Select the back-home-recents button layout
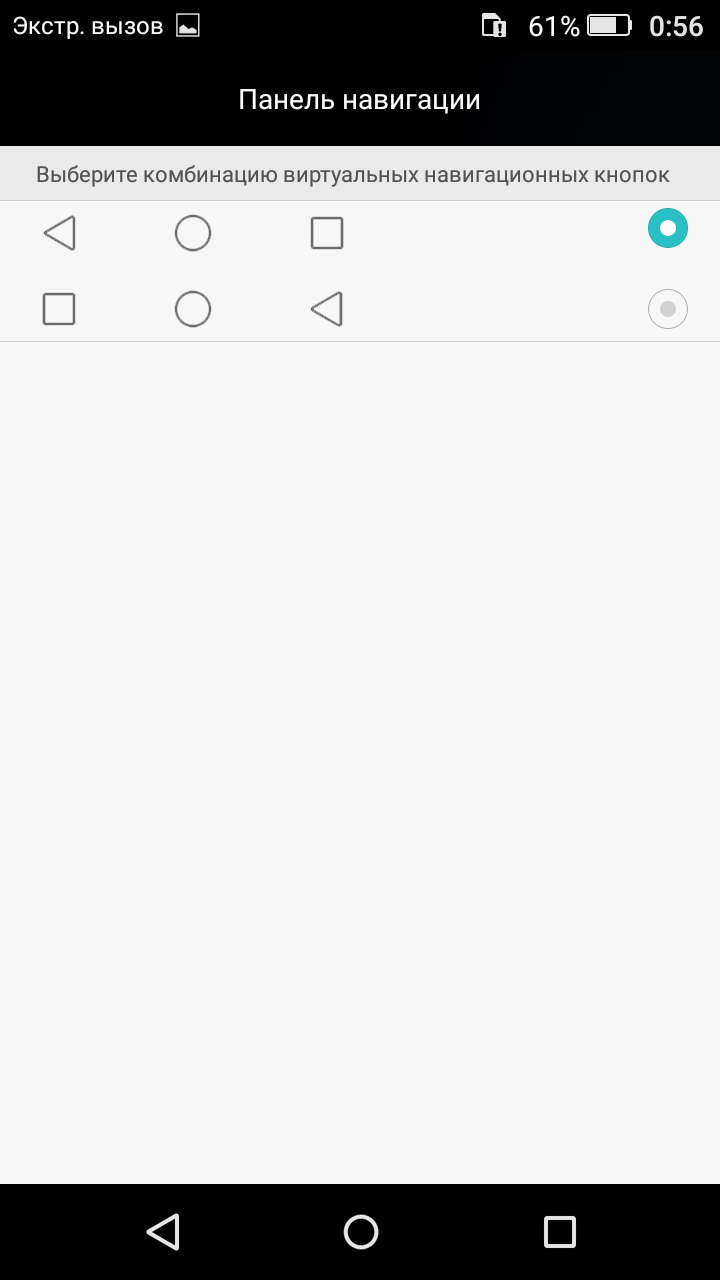The height and width of the screenshot is (1280, 720). [x=667, y=229]
